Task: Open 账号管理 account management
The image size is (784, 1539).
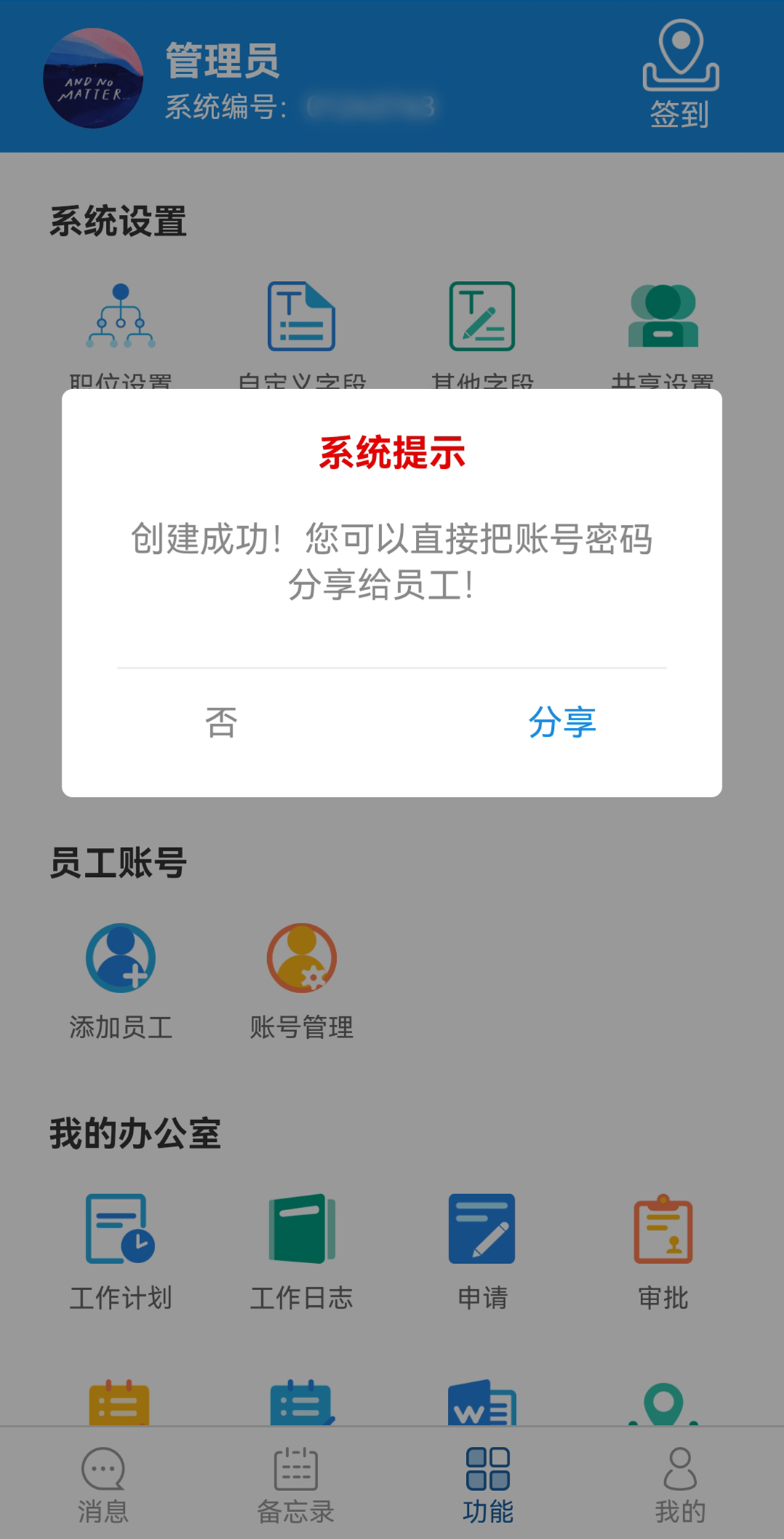Action: click(x=301, y=981)
